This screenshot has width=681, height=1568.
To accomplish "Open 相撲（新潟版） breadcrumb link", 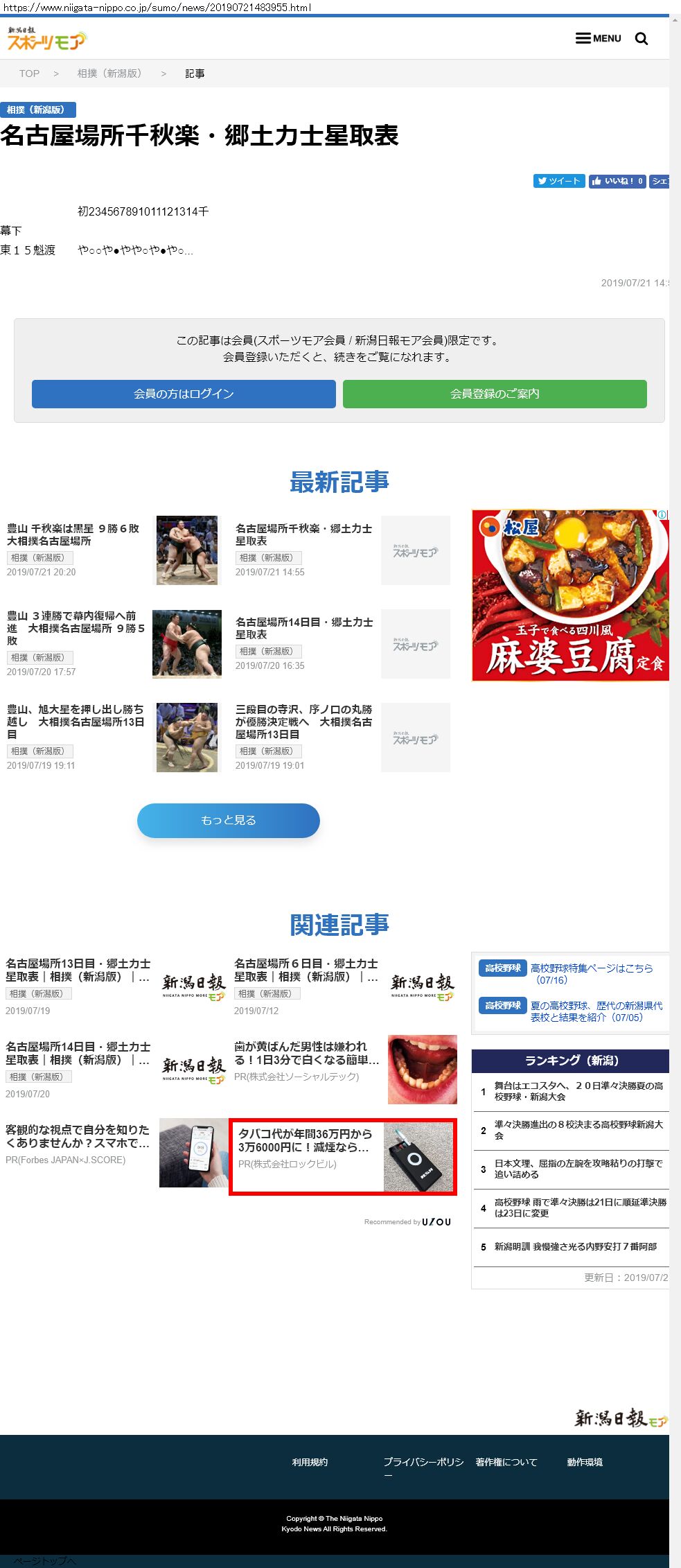I will pos(109,73).
